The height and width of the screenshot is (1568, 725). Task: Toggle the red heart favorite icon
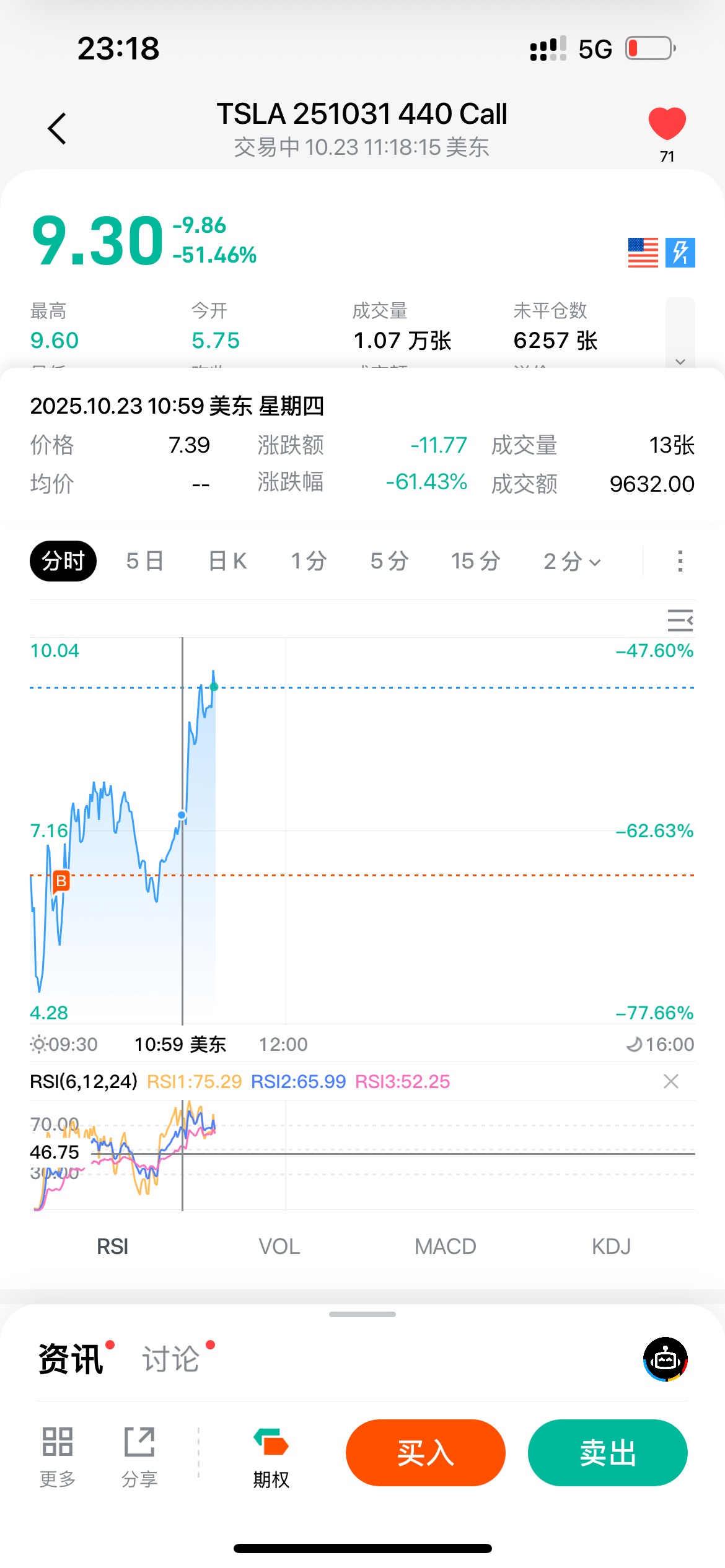coord(667,123)
